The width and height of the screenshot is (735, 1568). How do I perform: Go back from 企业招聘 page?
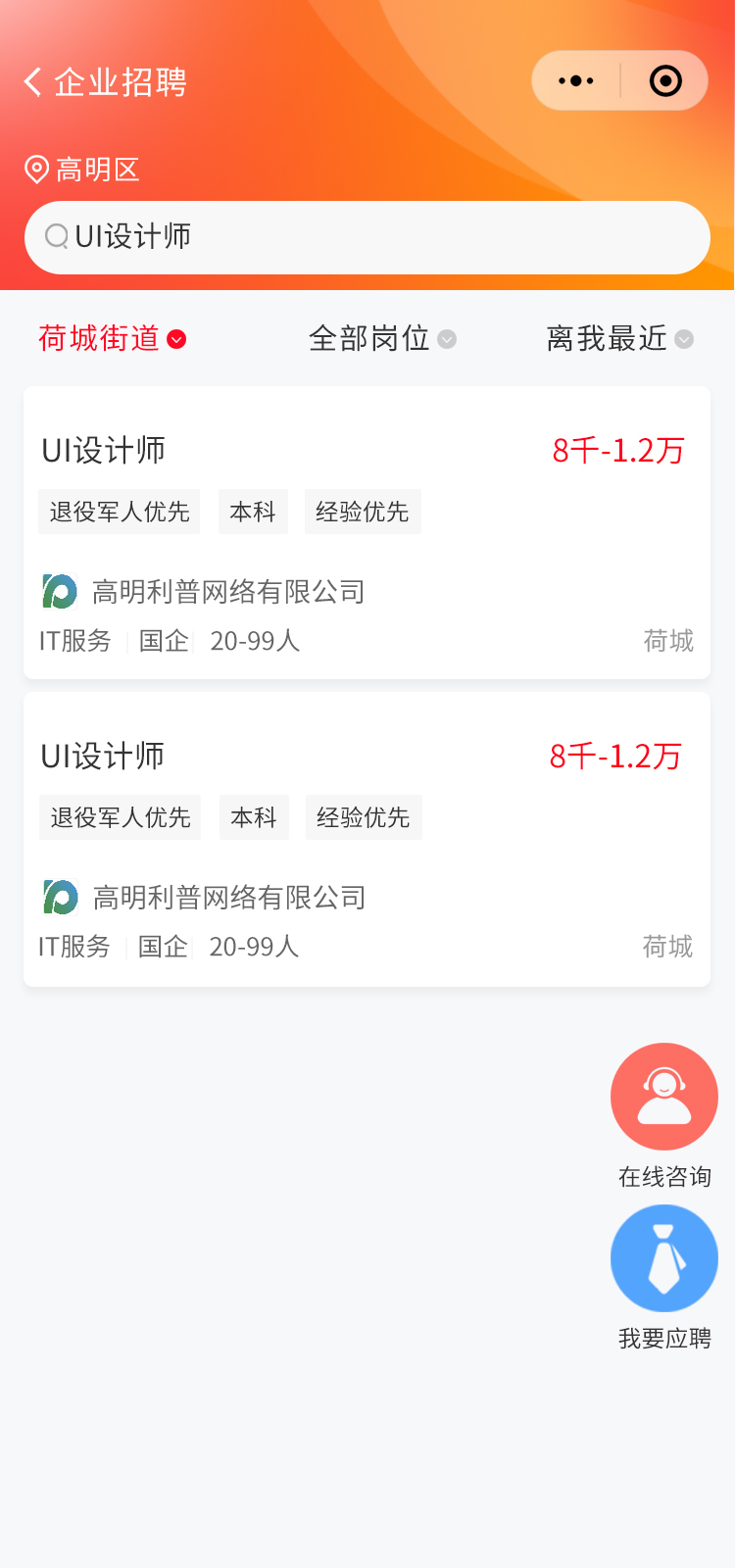coord(34,82)
